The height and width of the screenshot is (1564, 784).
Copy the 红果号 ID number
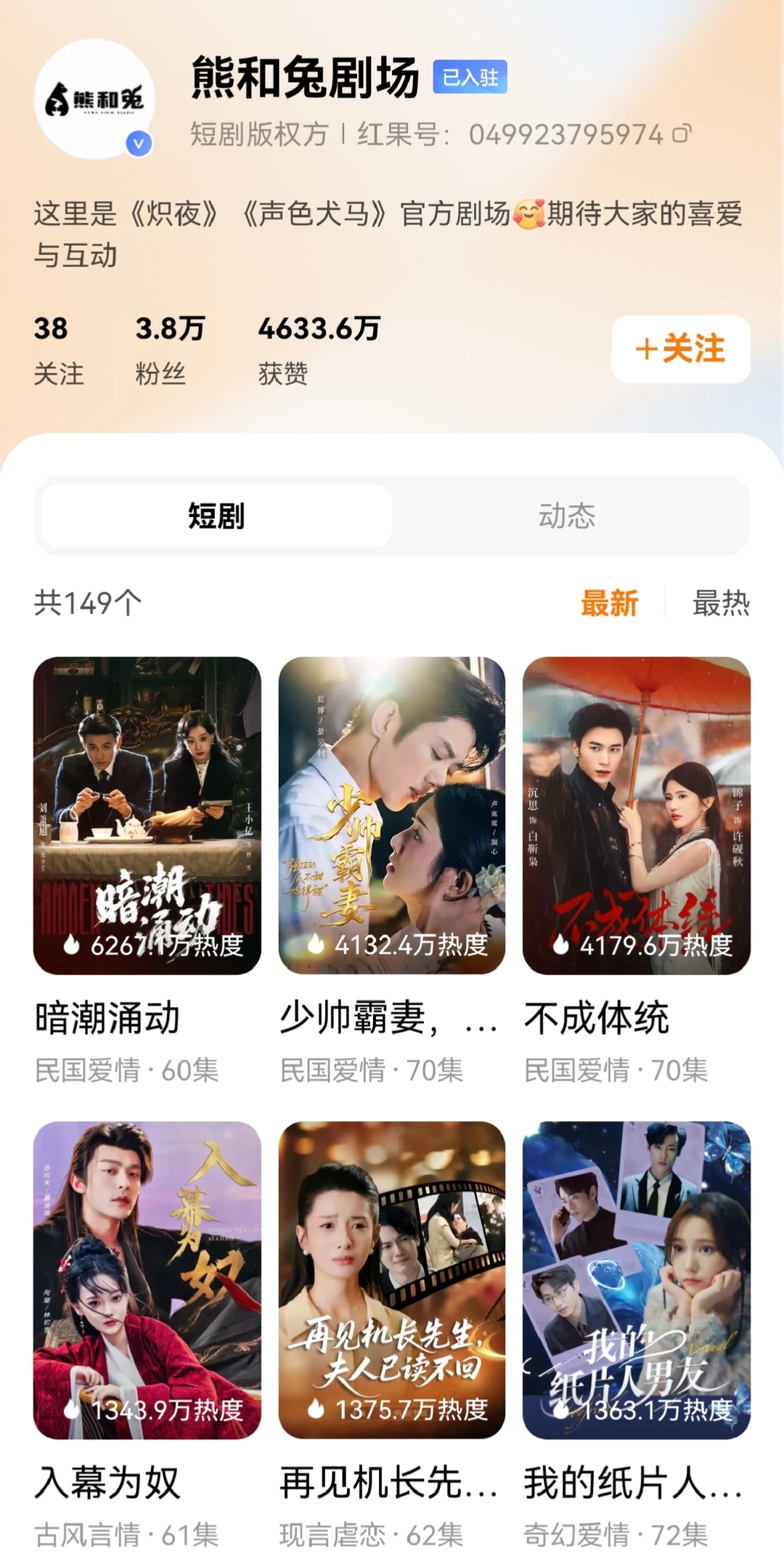(681, 134)
